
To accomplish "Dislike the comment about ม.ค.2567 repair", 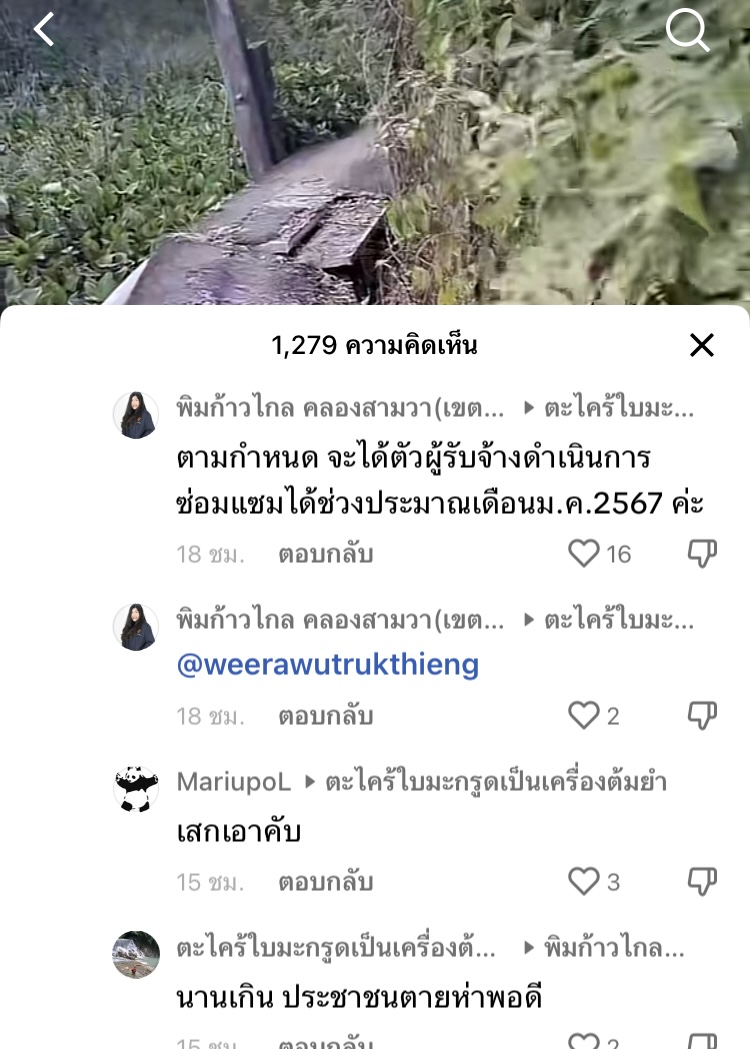I will tap(703, 554).
